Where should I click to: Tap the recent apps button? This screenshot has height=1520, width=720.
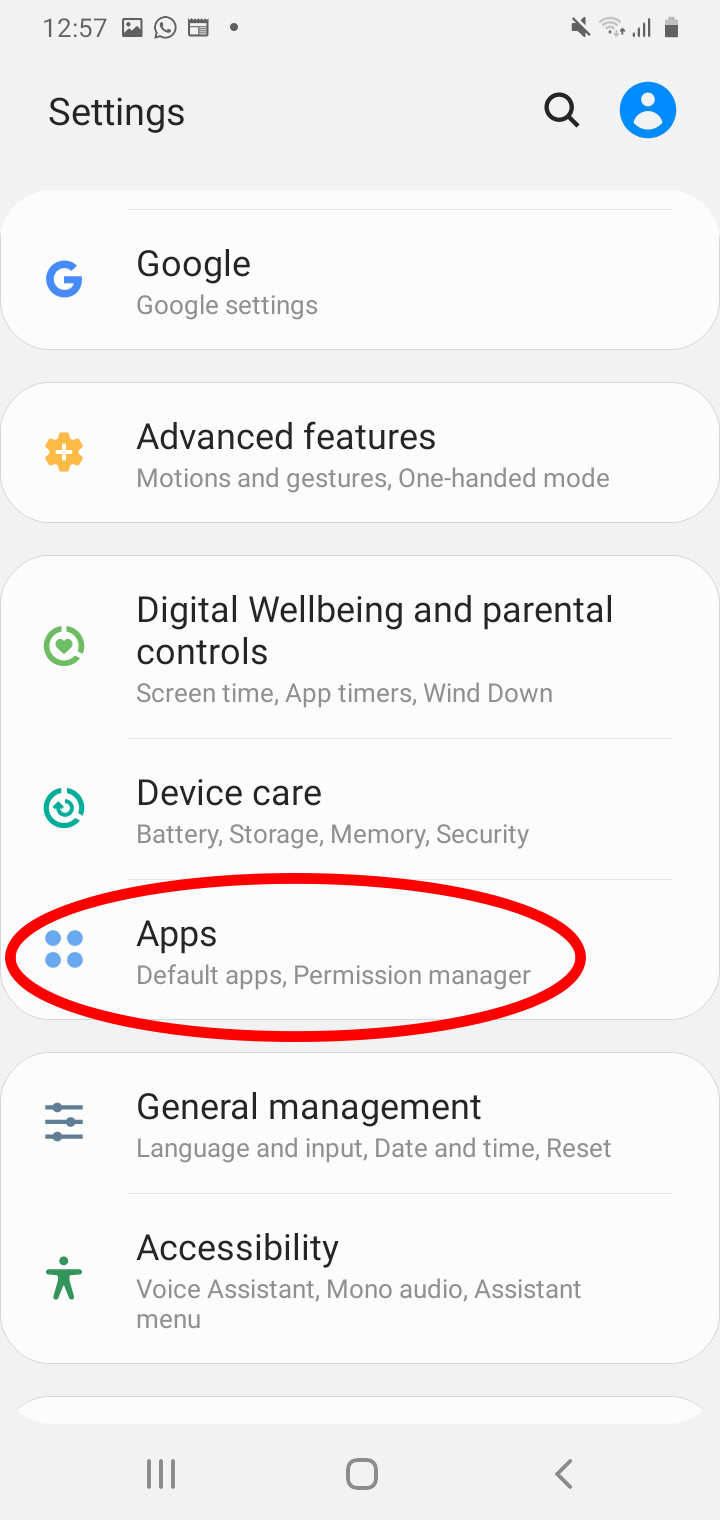tap(160, 1473)
